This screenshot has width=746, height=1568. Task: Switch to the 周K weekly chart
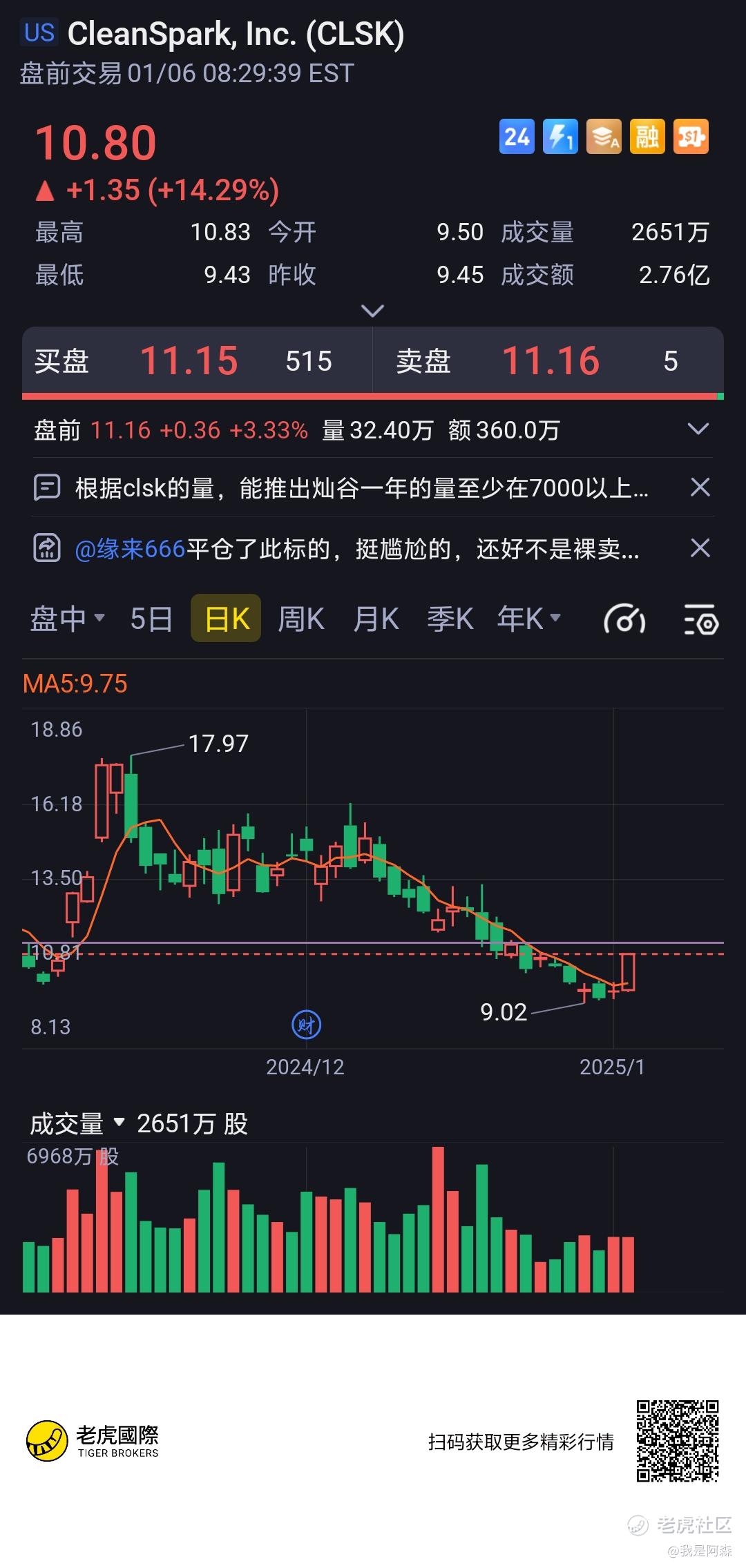pos(301,619)
